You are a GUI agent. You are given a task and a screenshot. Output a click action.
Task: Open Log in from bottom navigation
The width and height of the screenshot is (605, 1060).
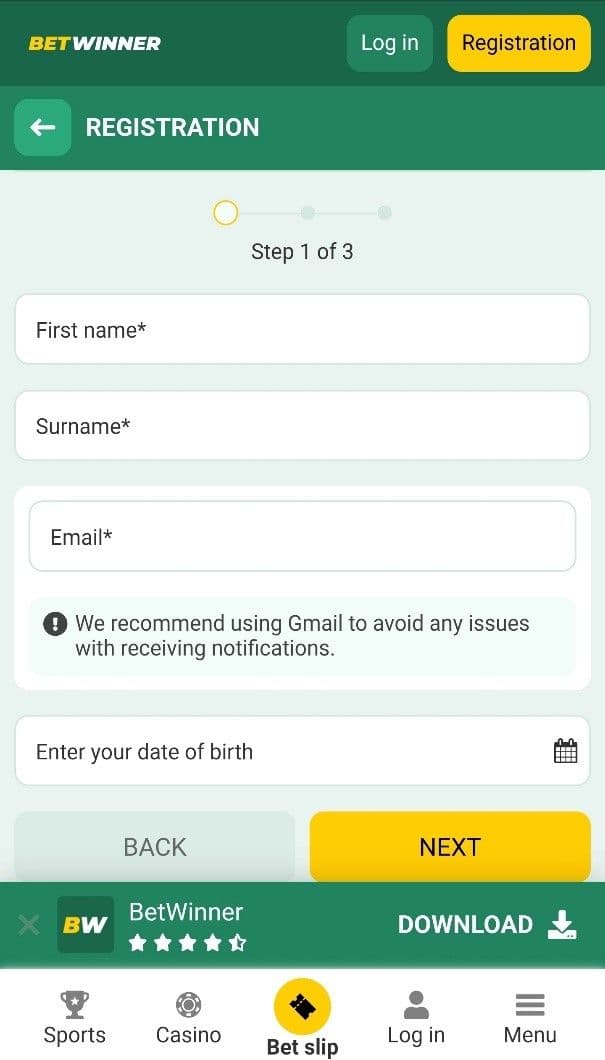point(416,1017)
